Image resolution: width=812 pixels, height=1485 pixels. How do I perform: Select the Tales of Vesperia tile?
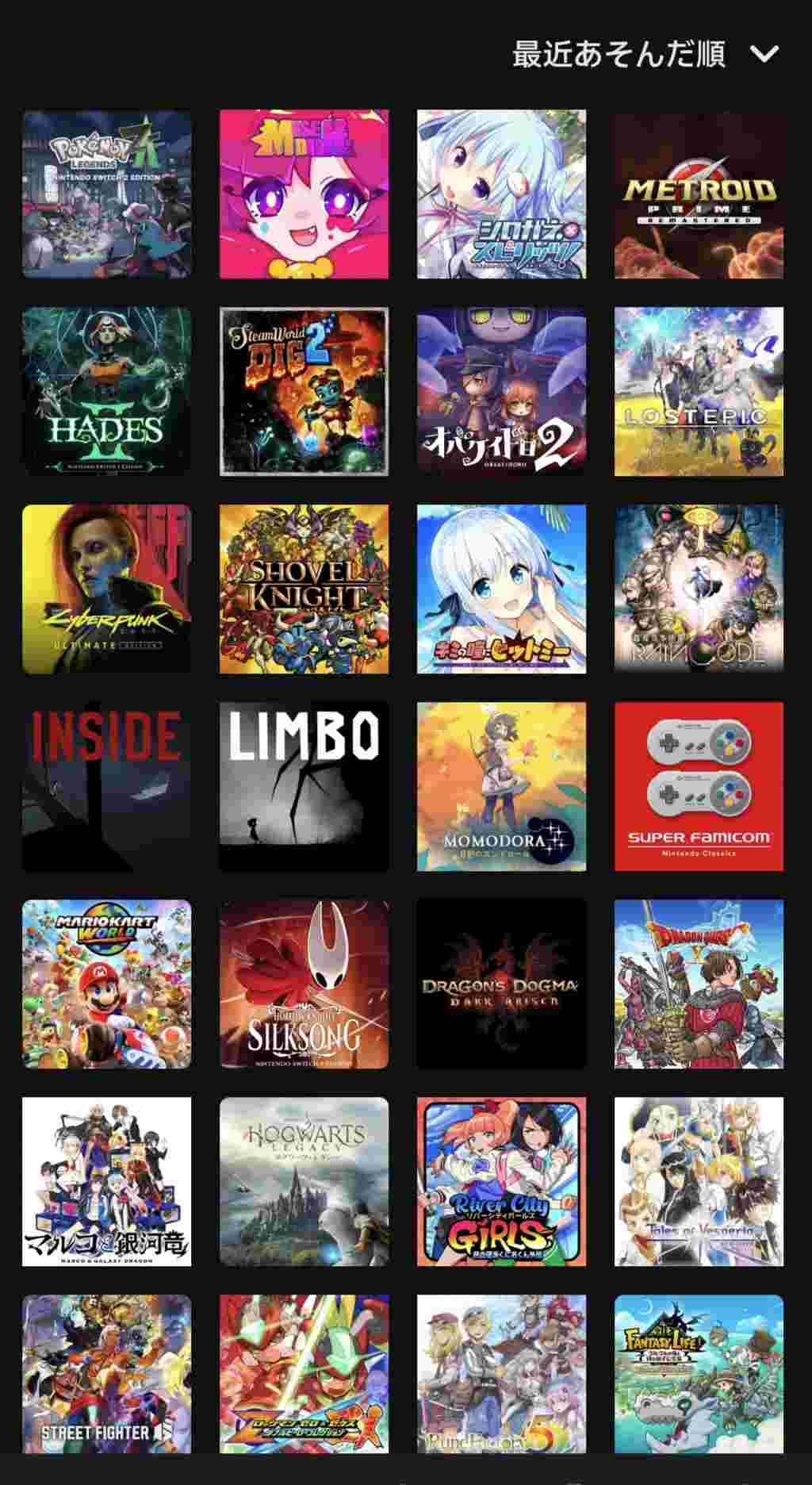pos(699,1182)
